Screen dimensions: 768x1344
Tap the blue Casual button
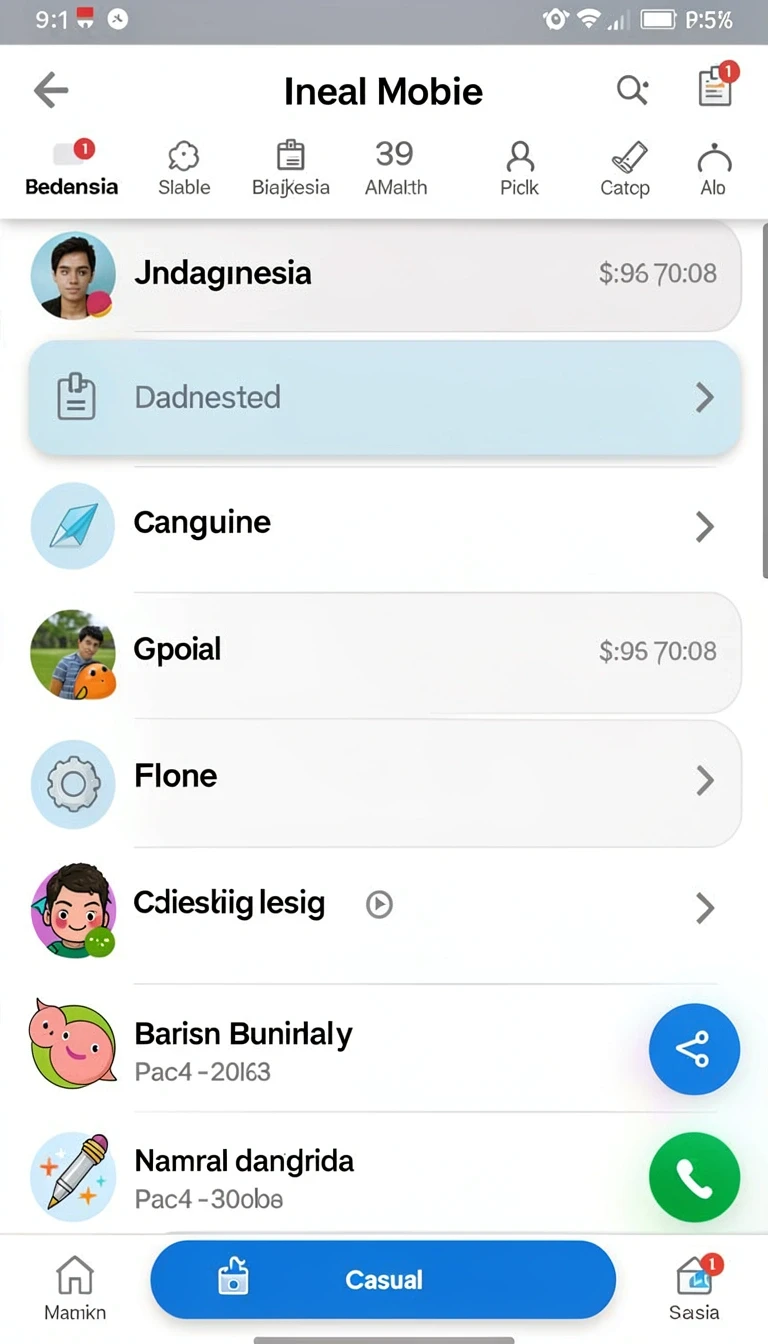click(383, 1280)
